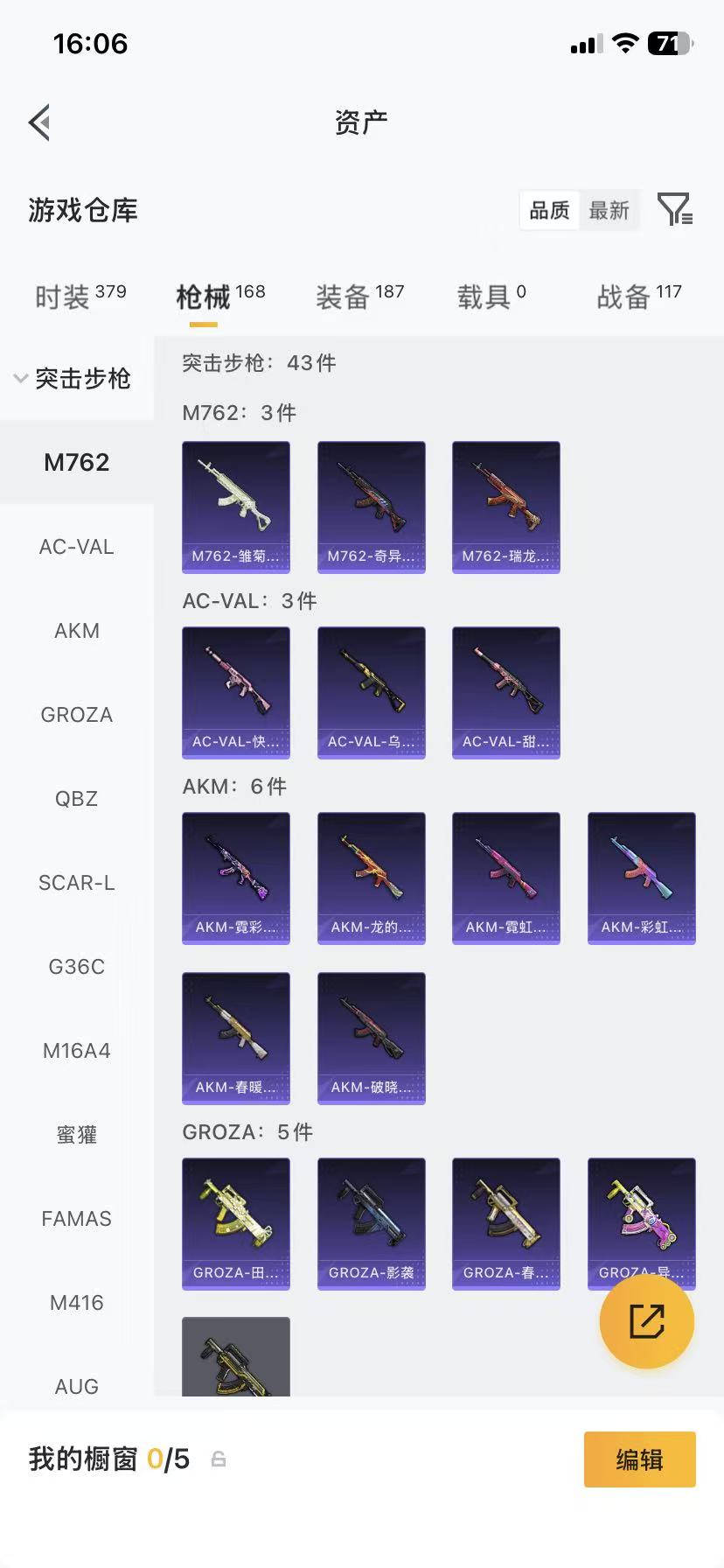Select M416 in the side list
724x1568 pixels.
click(77, 1303)
